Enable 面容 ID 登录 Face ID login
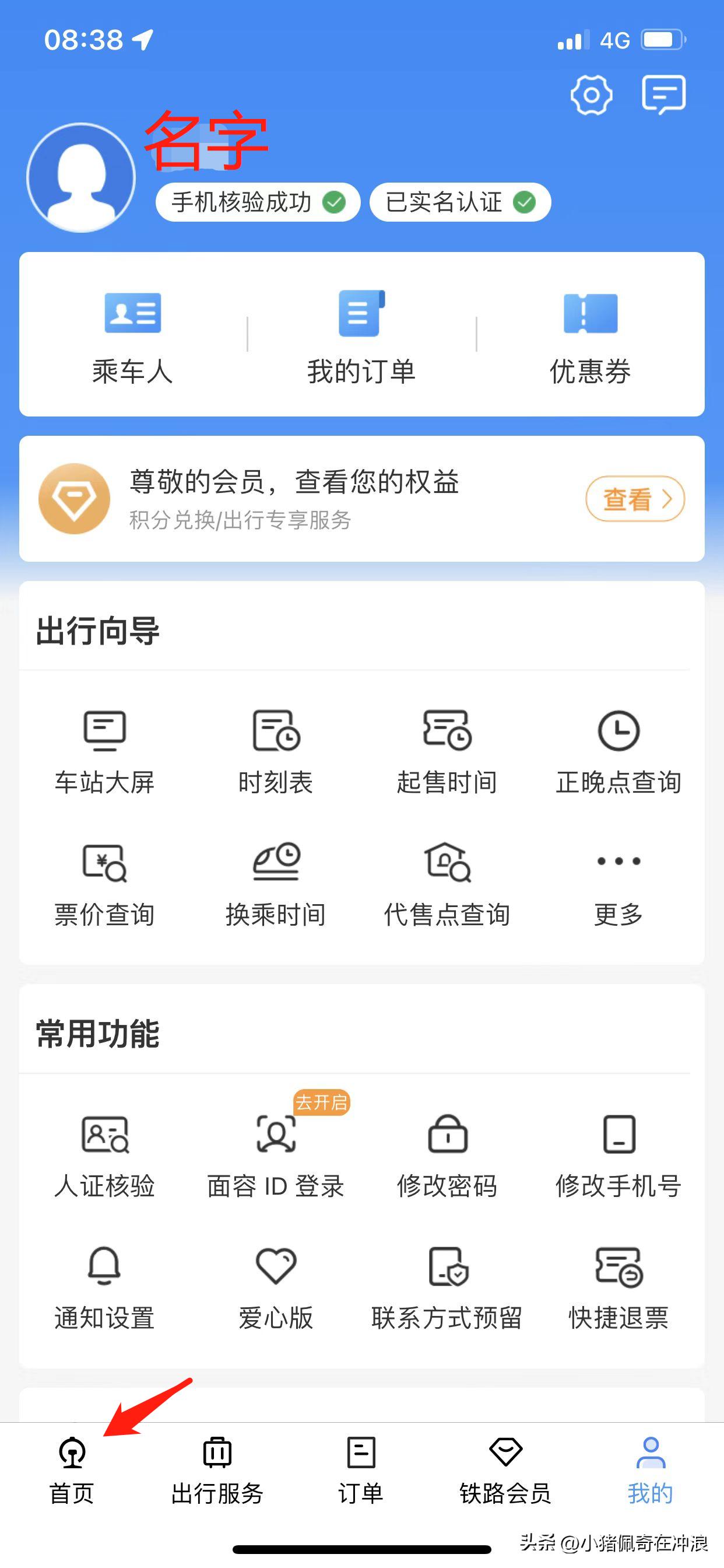Image resolution: width=724 pixels, height=1568 pixels. [x=275, y=1157]
